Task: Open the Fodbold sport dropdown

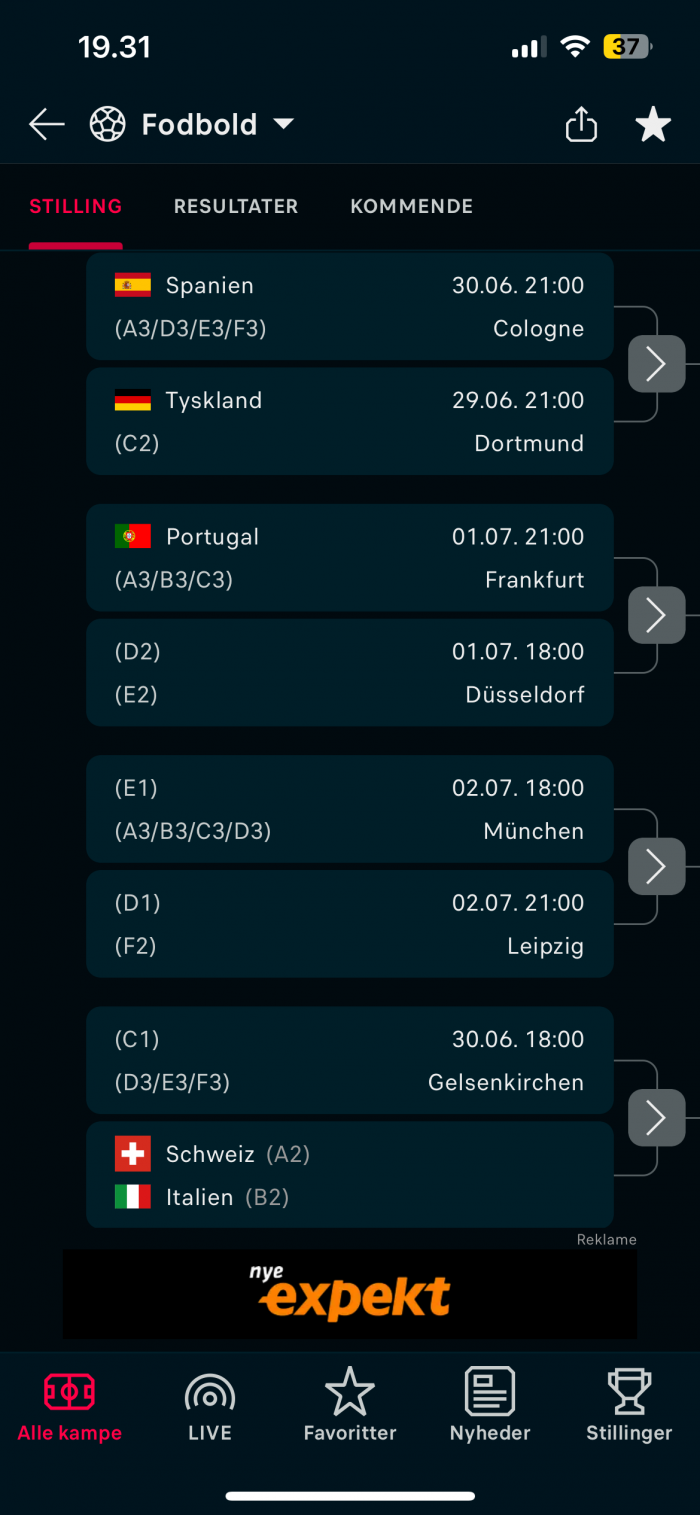Action: 192,125
